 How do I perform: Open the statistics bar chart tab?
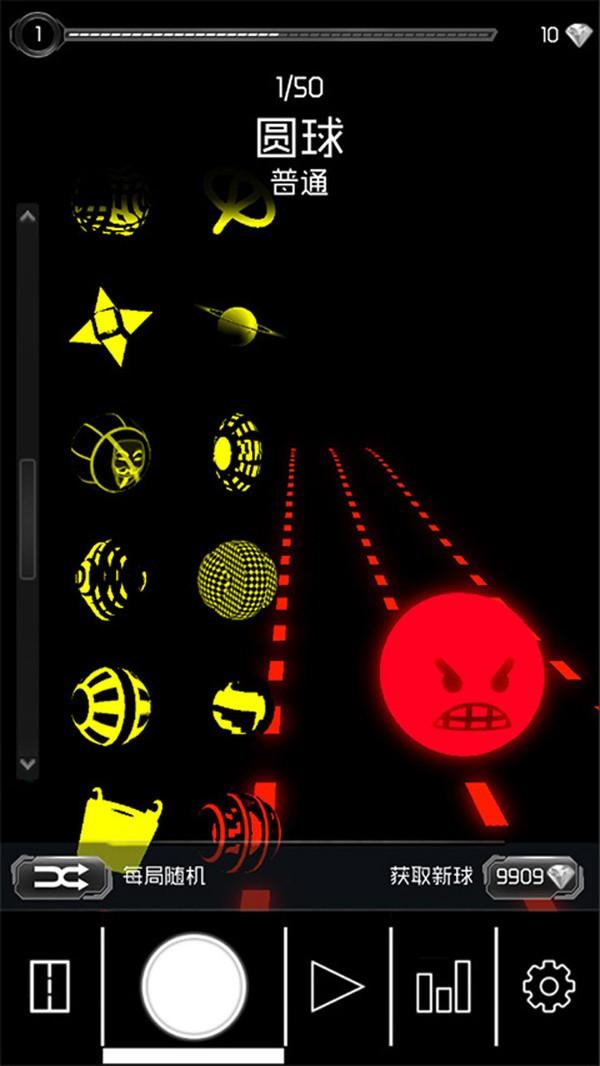click(x=443, y=986)
